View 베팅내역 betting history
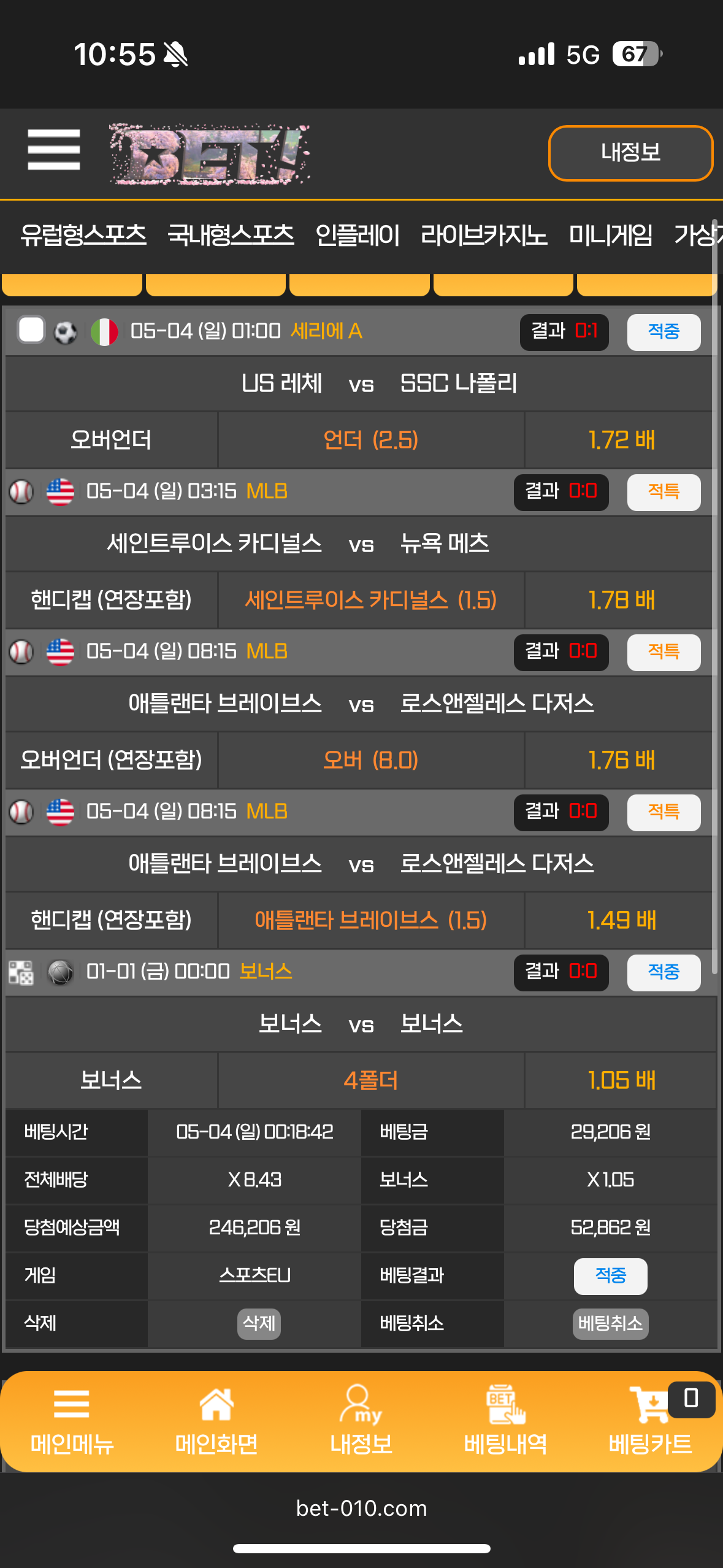The width and height of the screenshot is (723, 1568). pos(505,1421)
